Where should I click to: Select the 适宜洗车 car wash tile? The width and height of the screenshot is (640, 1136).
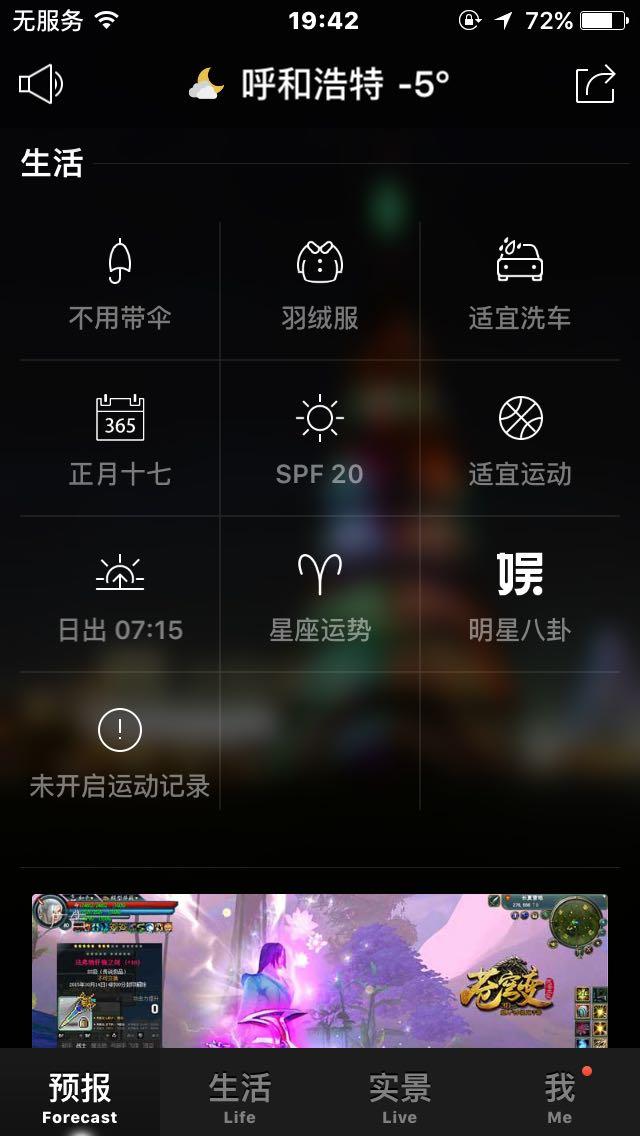coord(520,287)
